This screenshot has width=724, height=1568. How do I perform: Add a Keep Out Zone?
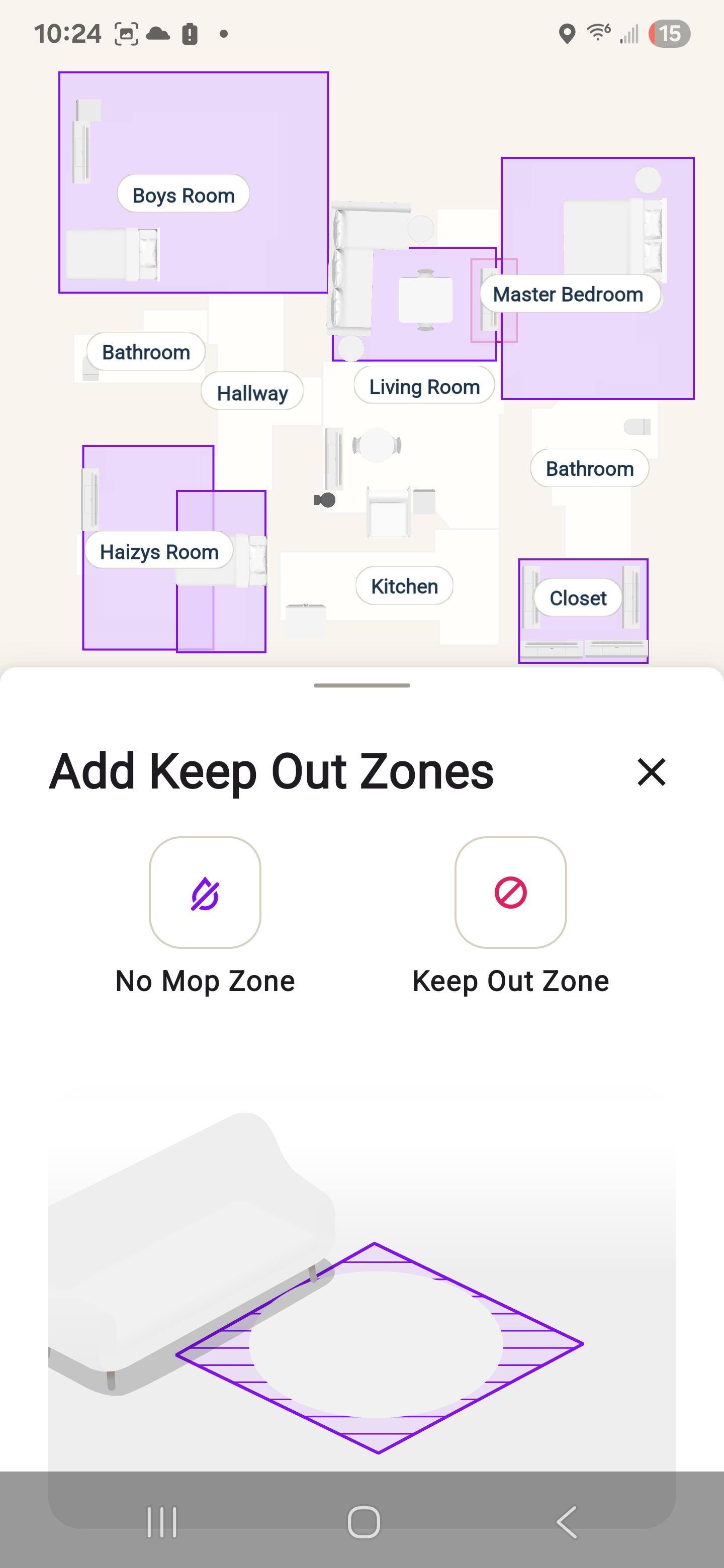(510, 893)
